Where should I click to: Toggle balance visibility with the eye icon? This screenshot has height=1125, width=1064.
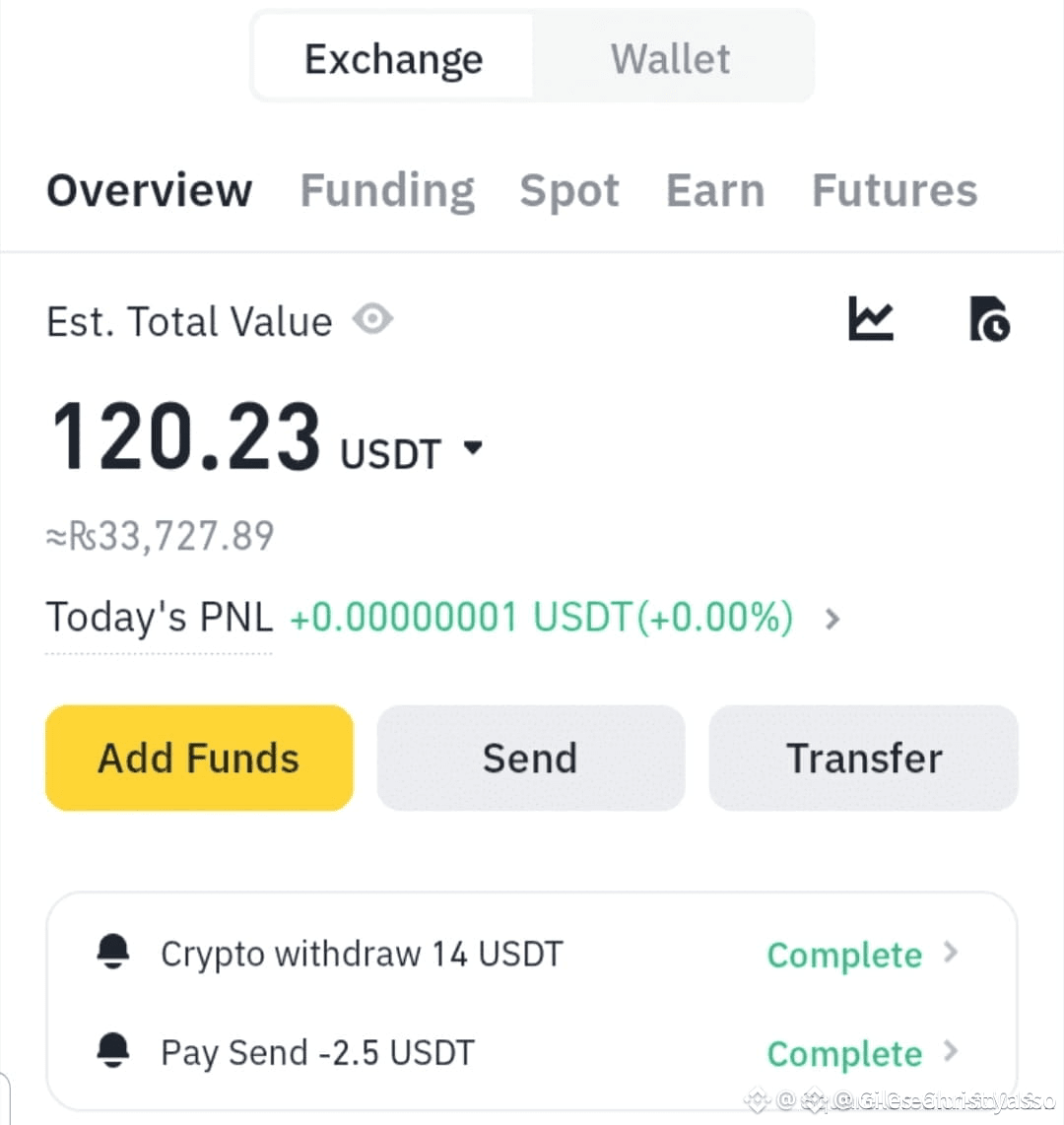point(372,319)
